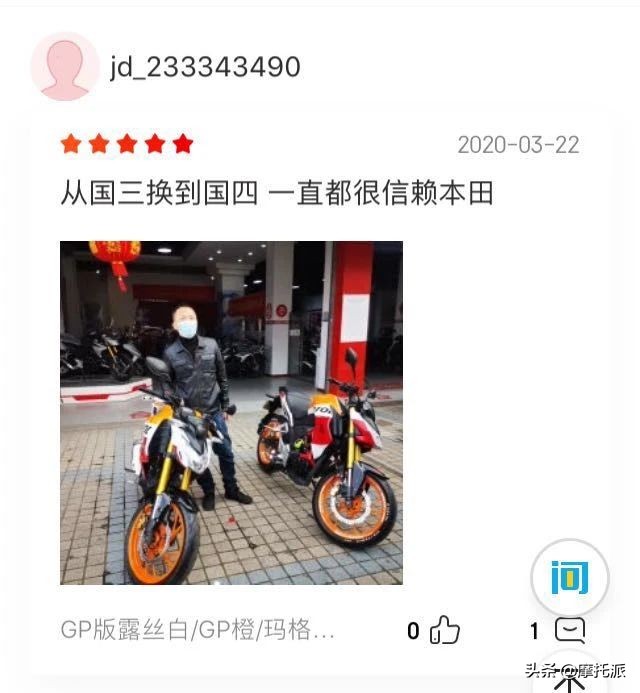Open reviewer jd_233343490's profile avatar

(65, 66)
